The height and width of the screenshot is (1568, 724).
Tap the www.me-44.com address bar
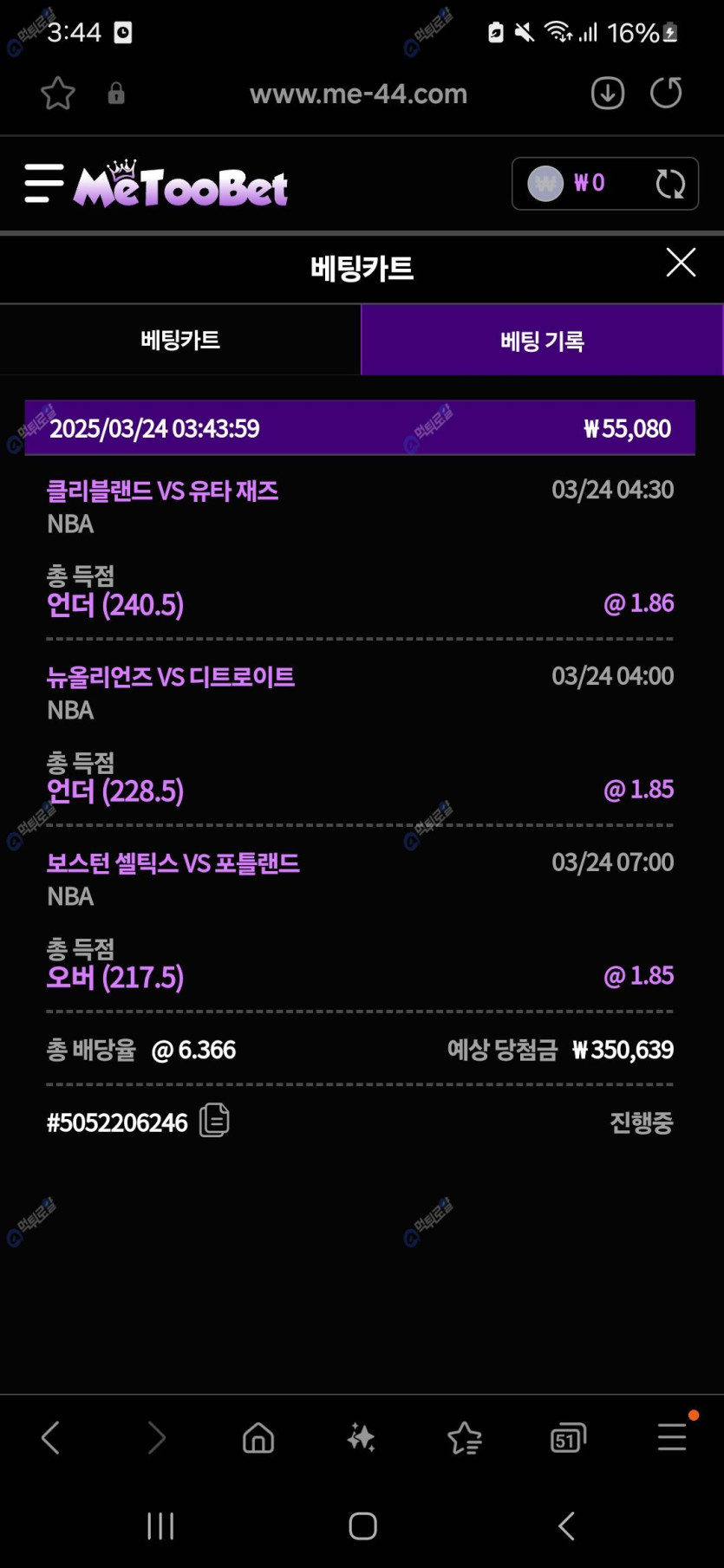[x=358, y=94]
